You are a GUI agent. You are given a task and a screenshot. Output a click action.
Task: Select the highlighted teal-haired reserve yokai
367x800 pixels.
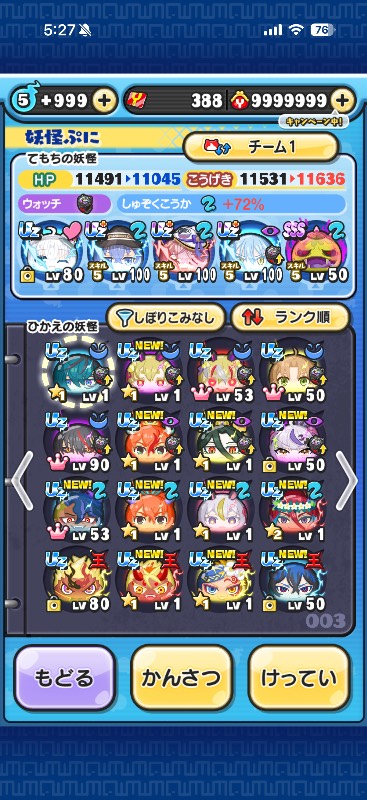click(x=78, y=371)
